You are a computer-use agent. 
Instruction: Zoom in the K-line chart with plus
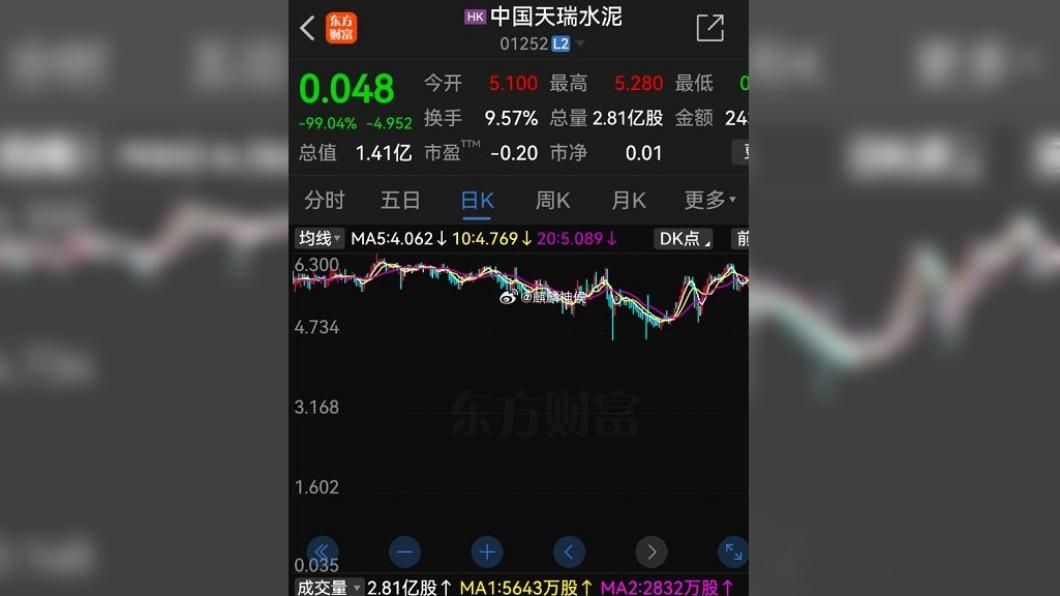[x=487, y=552]
